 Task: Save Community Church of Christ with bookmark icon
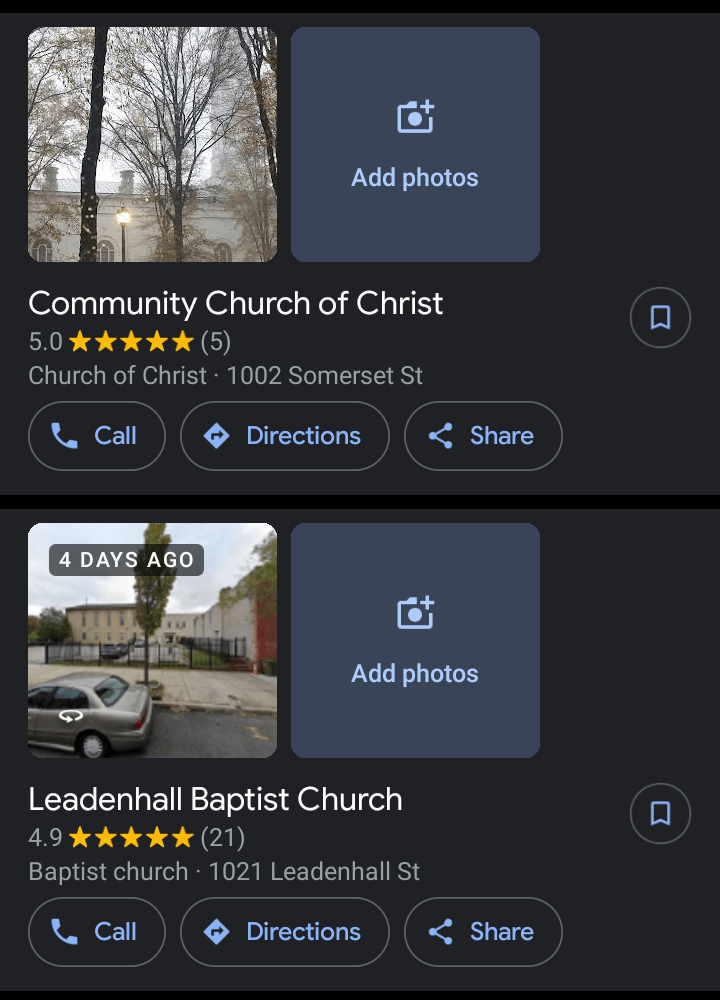click(660, 318)
